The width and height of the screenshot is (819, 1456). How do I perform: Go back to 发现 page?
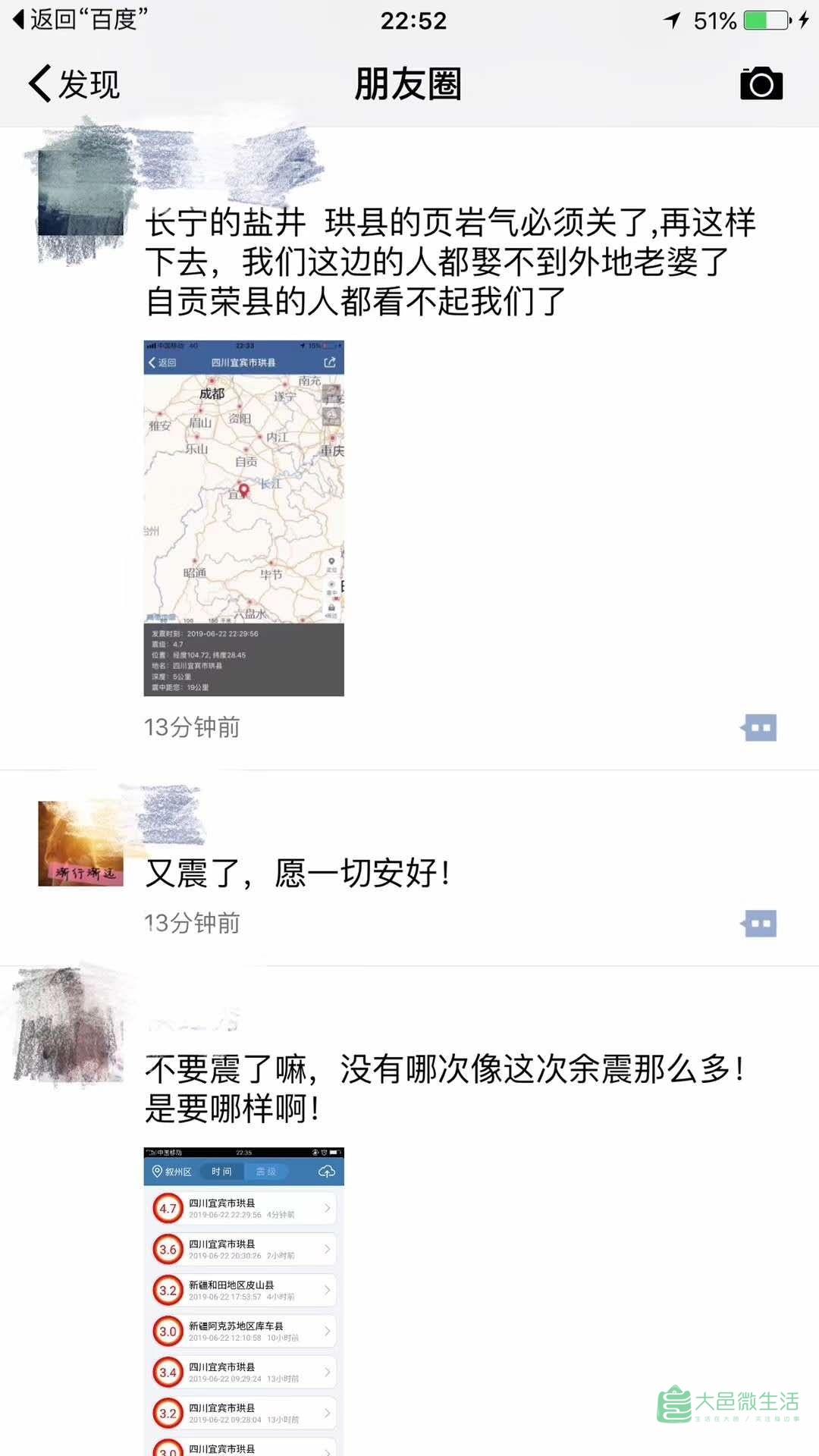point(74,83)
